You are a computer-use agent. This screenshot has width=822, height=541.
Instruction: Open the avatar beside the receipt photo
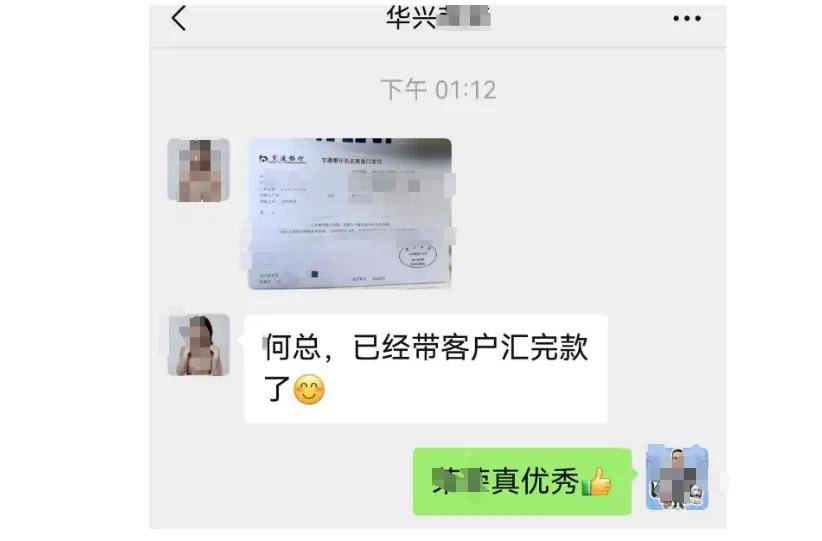click(198, 170)
